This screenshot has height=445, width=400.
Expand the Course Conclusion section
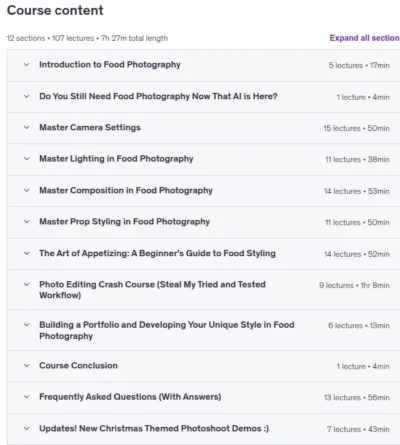coord(203,366)
